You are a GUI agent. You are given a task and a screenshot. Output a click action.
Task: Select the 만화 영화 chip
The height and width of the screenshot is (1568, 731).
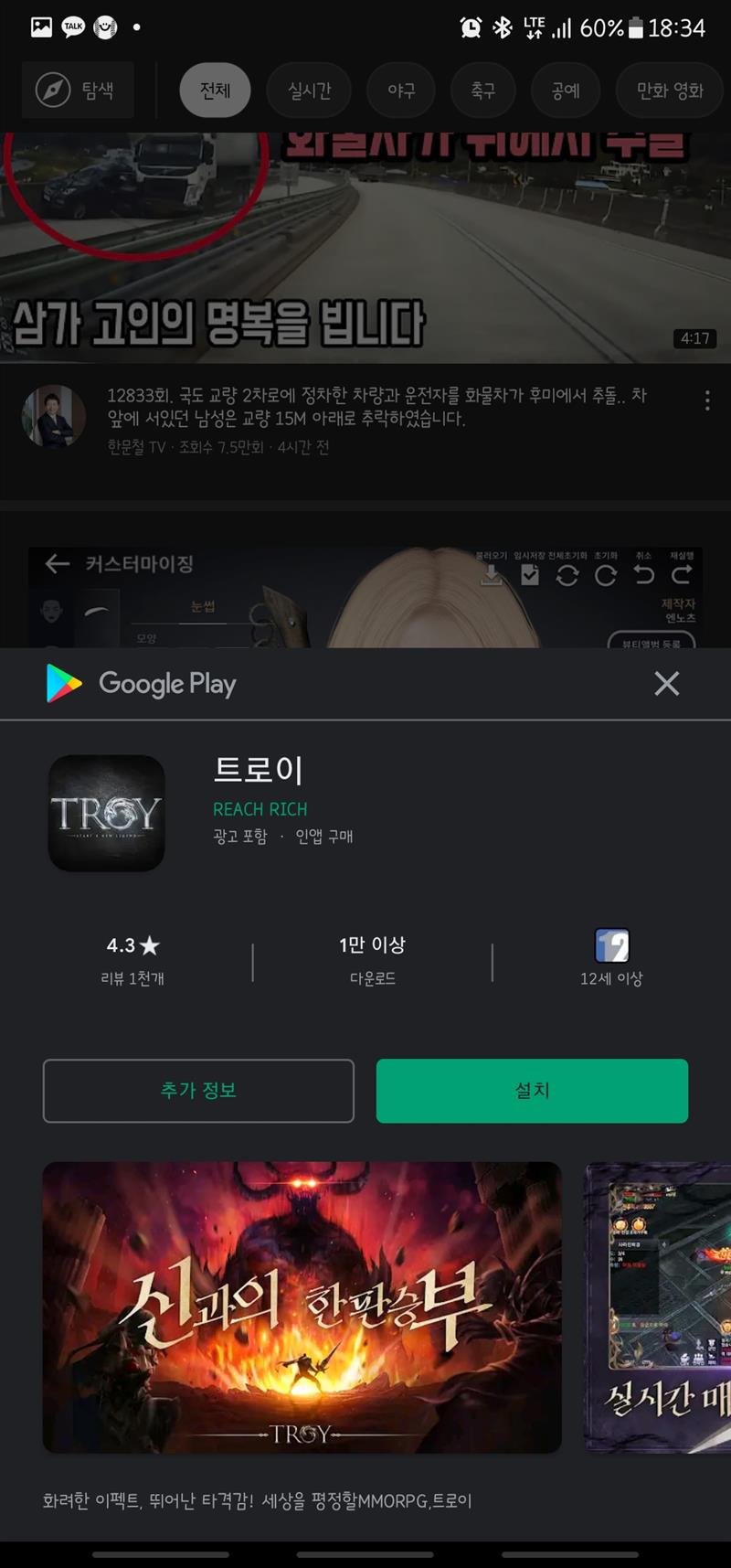pyautogui.click(x=669, y=91)
